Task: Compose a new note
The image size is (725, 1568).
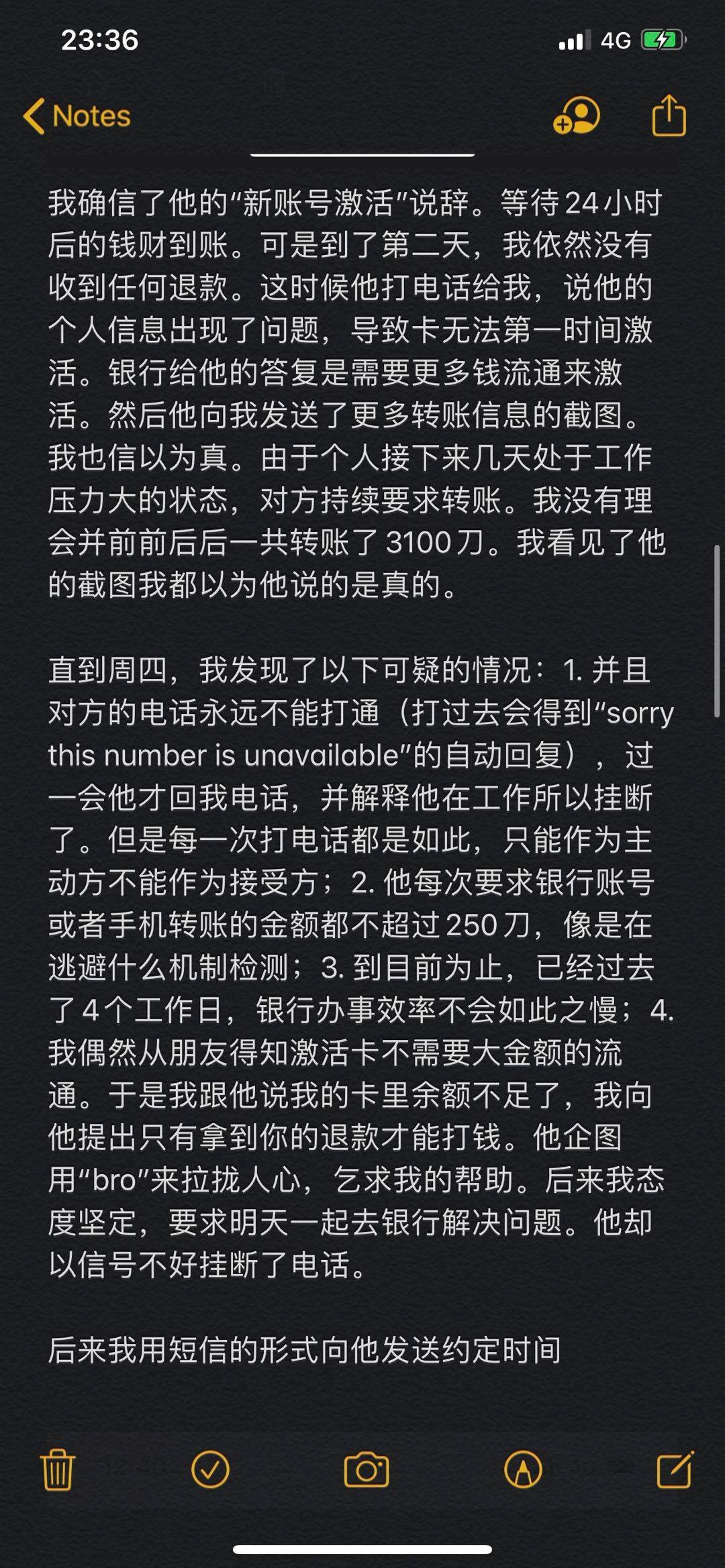Action: [x=674, y=1469]
